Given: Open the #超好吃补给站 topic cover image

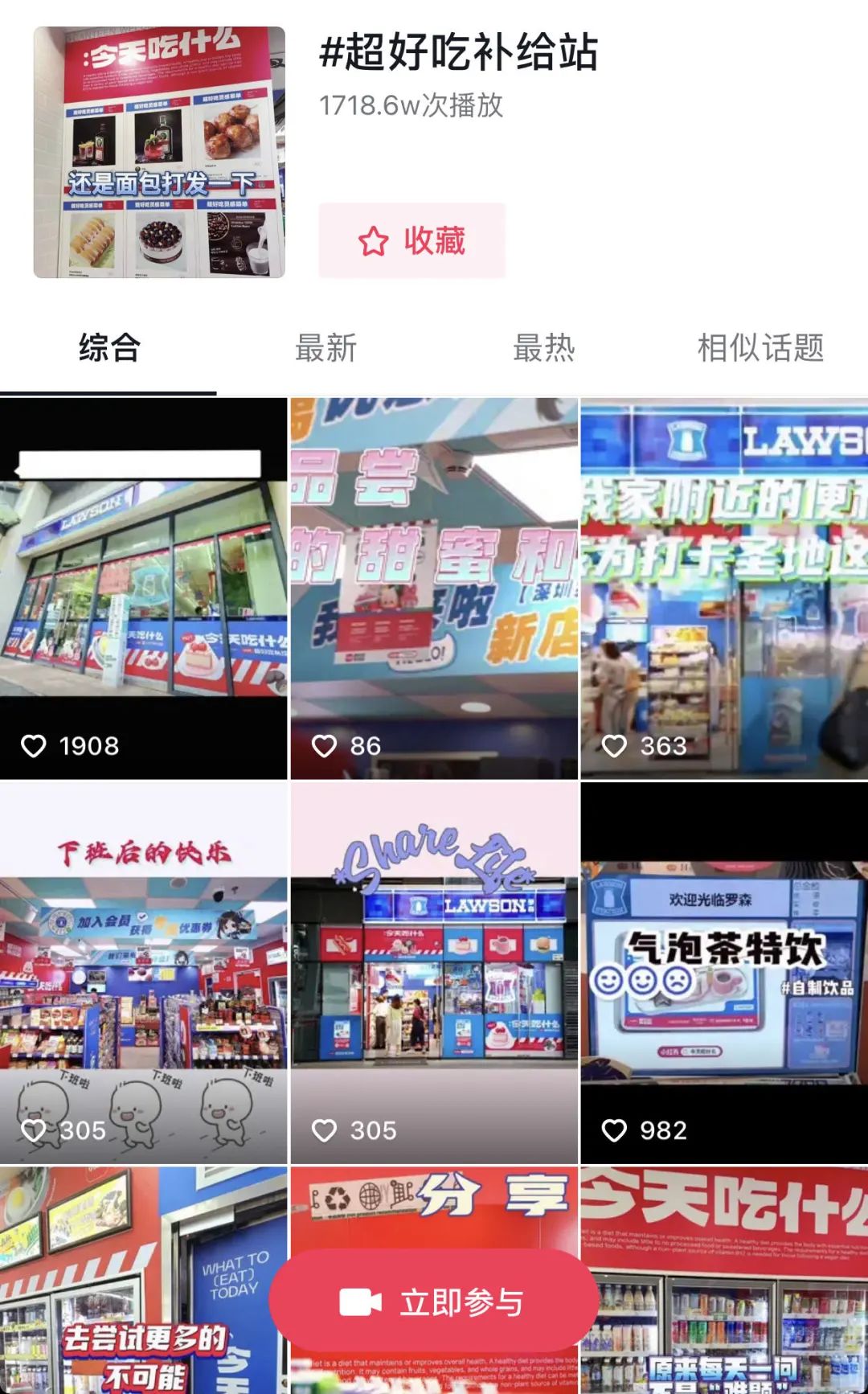Looking at the screenshot, I should click(x=159, y=153).
